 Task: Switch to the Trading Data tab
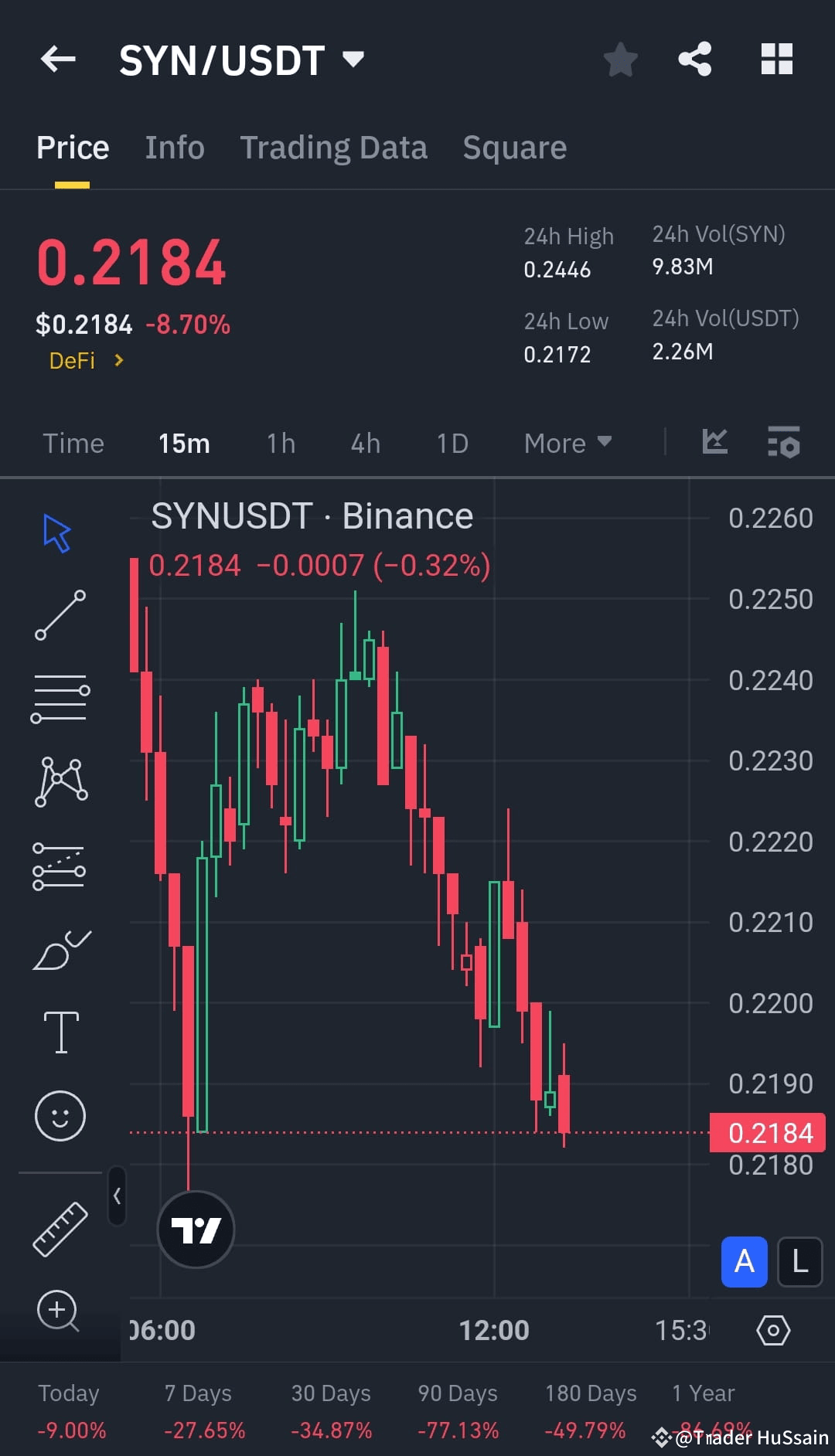point(334,147)
